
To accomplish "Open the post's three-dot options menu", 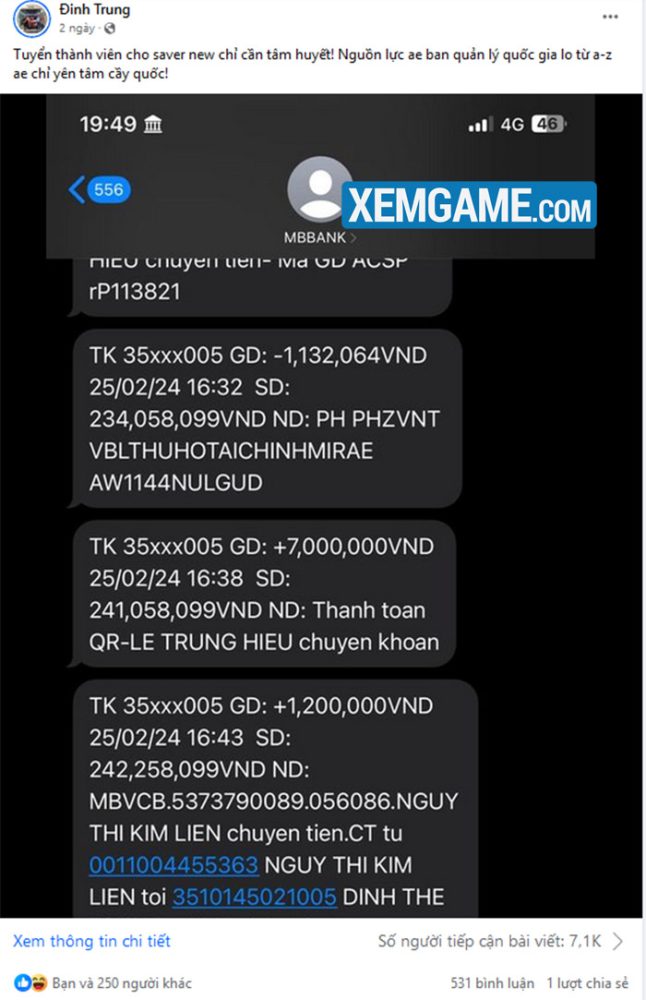I will click(x=610, y=17).
